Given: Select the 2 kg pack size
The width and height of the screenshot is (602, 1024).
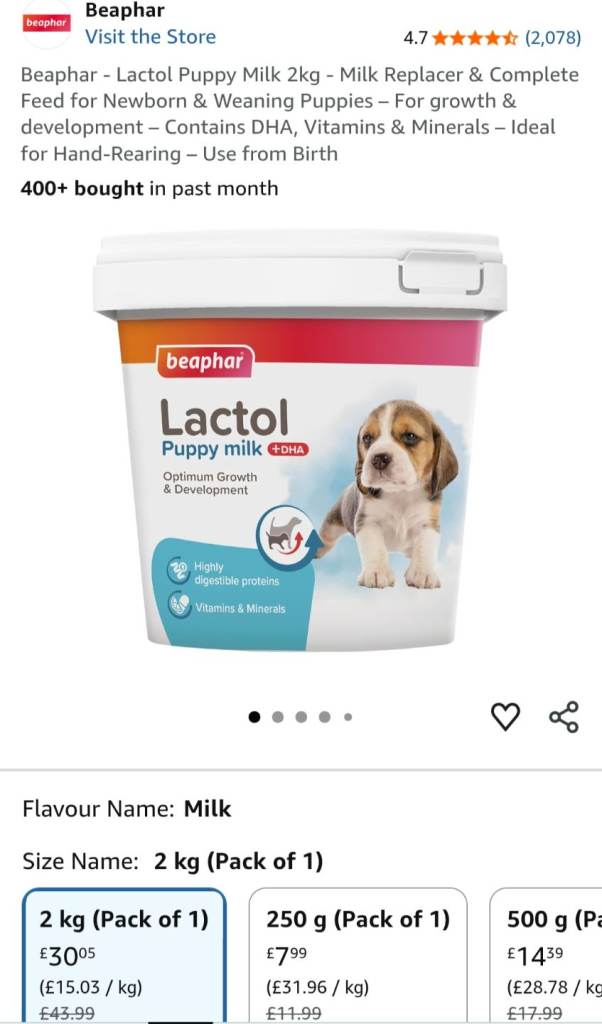Looking at the screenshot, I should [x=124, y=955].
